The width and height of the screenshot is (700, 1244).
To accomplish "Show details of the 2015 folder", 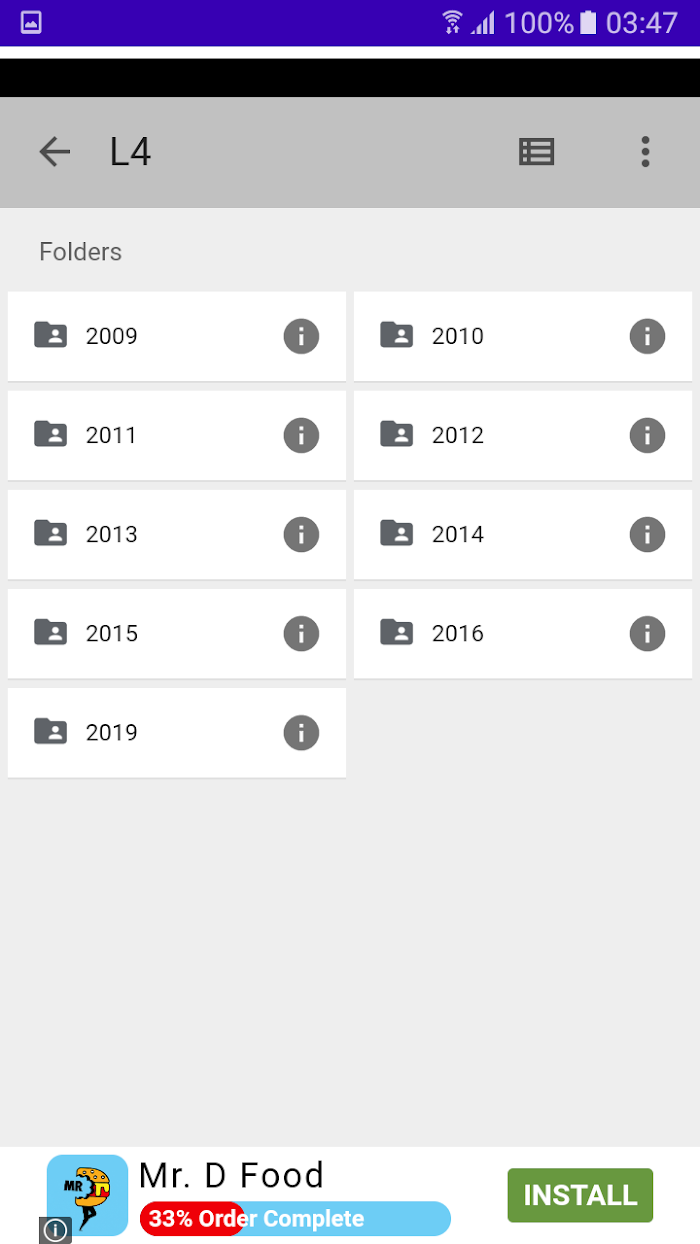I will pyautogui.click(x=301, y=633).
